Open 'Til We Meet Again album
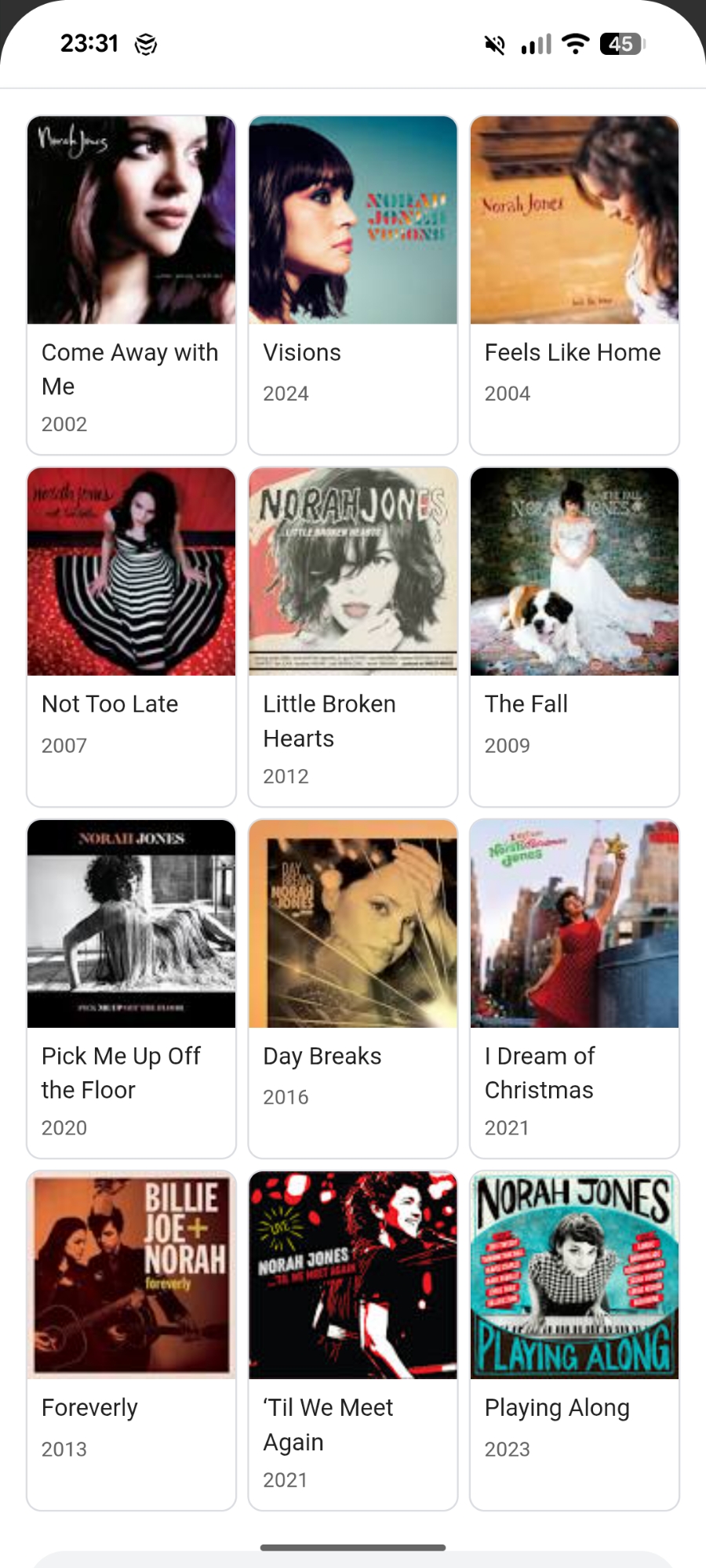The height and width of the screenshot is (1568, 706). click(x=352, y=1339)
